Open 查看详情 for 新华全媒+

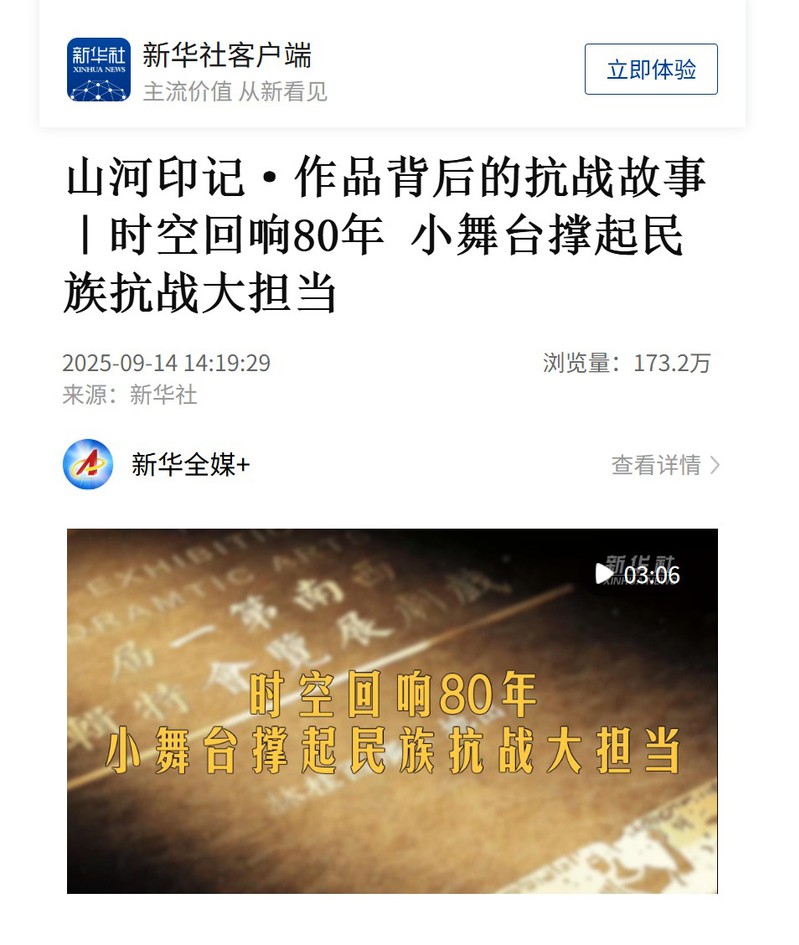[665, 465]
